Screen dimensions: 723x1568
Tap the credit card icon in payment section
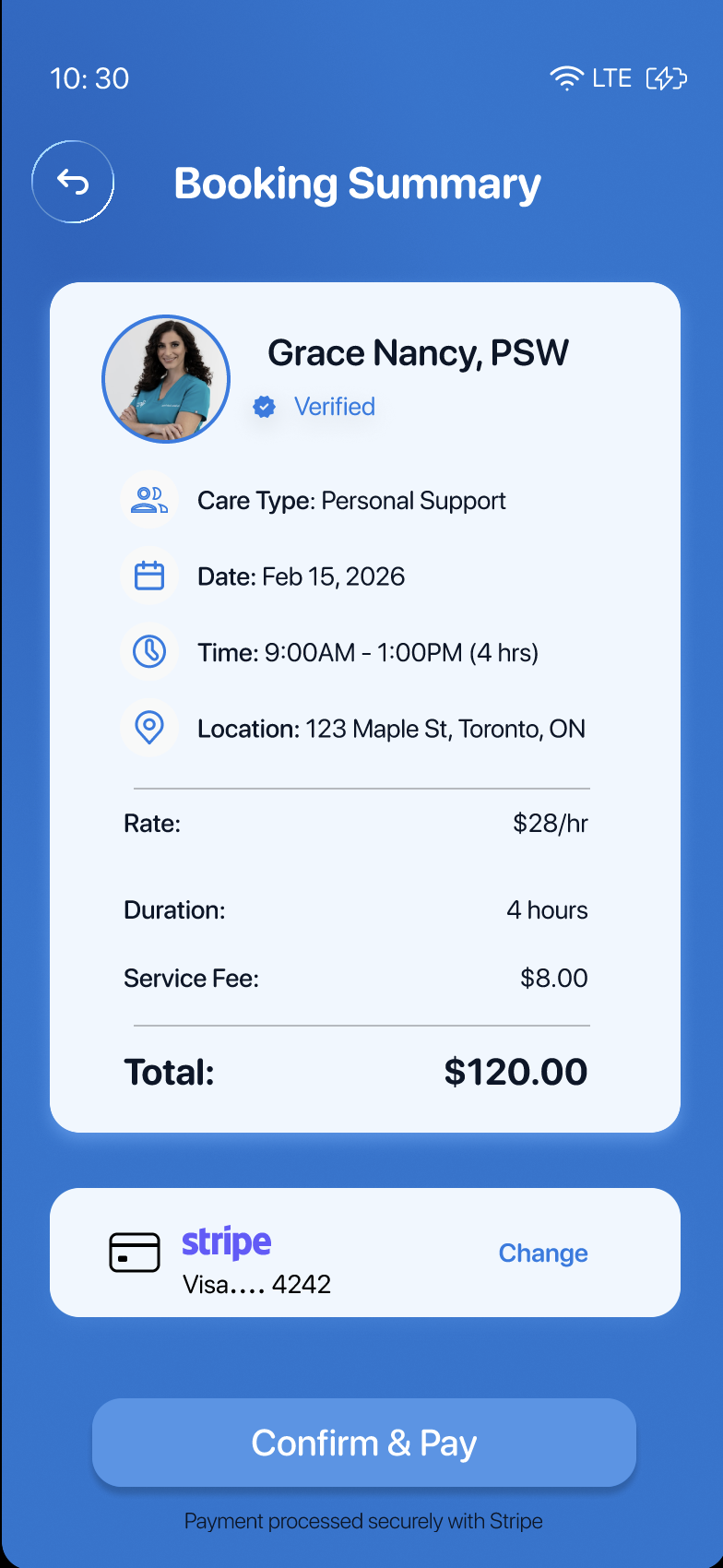pyautogui.click(x=135, y=1253)
